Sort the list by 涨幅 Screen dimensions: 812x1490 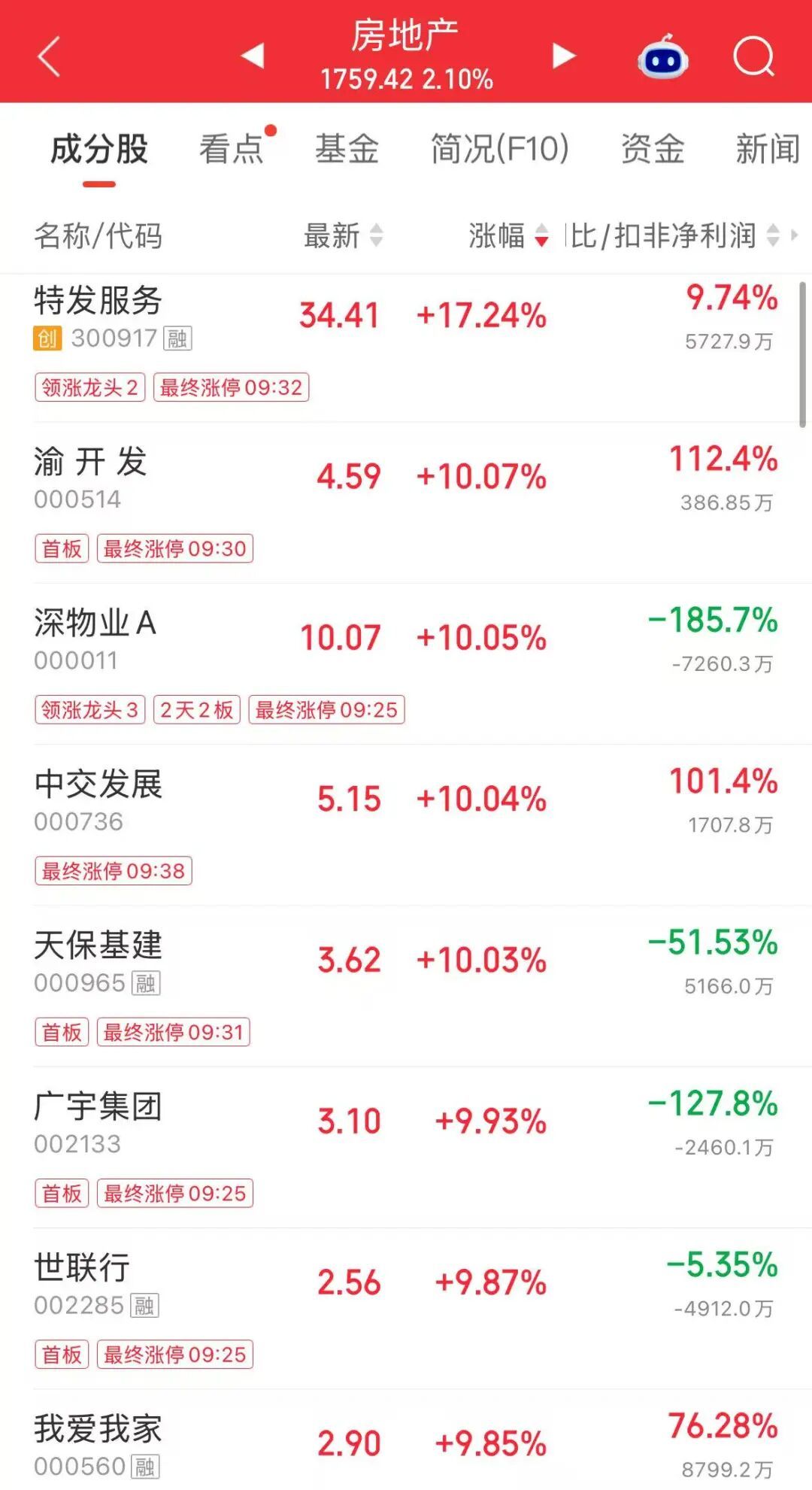click(x=508, y=235)
